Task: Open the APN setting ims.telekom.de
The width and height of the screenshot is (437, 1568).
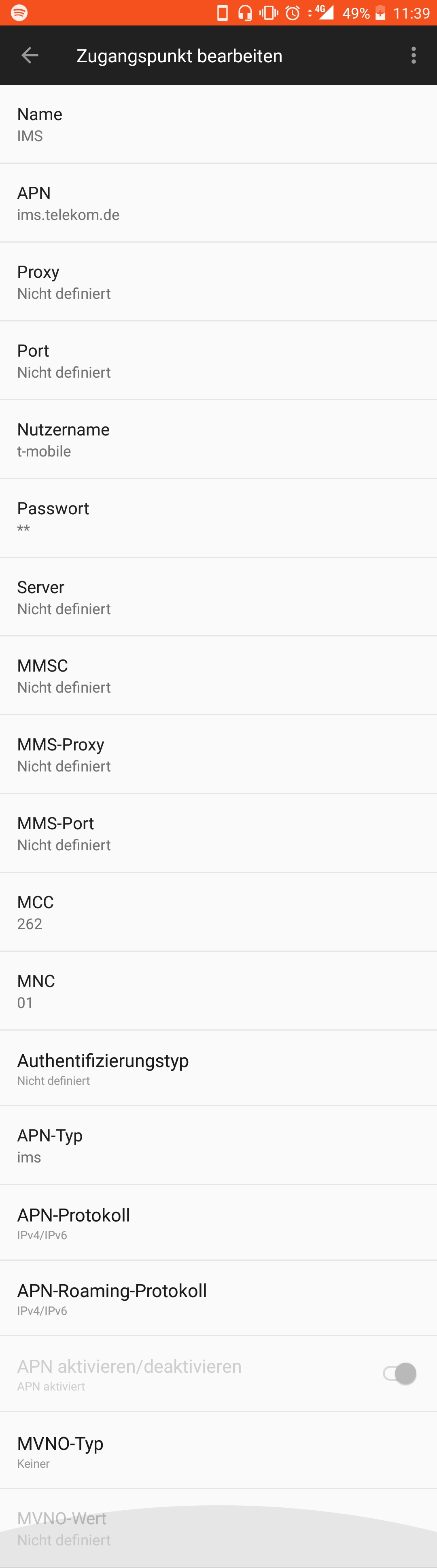Action: coord(218,203)
